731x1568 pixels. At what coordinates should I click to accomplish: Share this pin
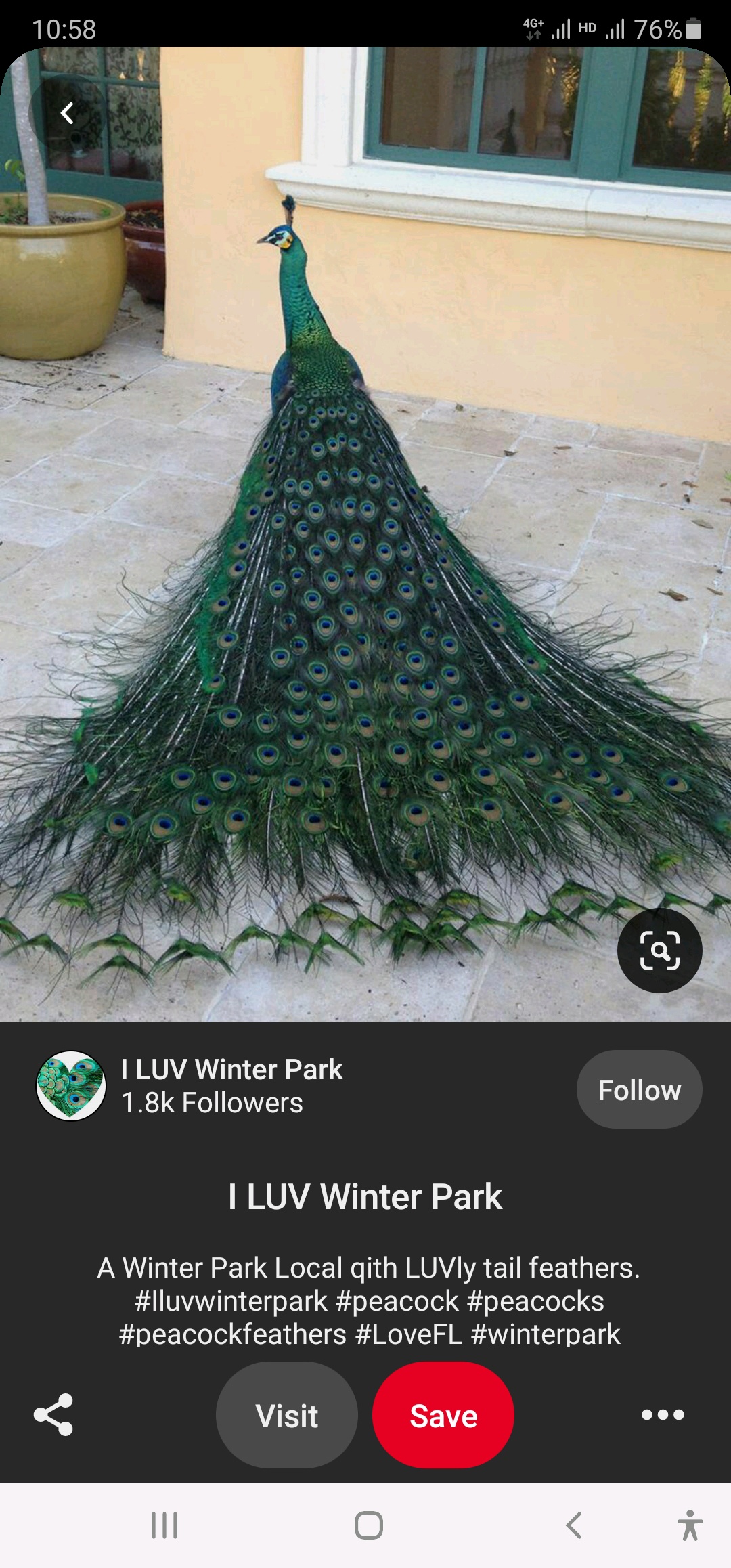[x=53, y=1414]
